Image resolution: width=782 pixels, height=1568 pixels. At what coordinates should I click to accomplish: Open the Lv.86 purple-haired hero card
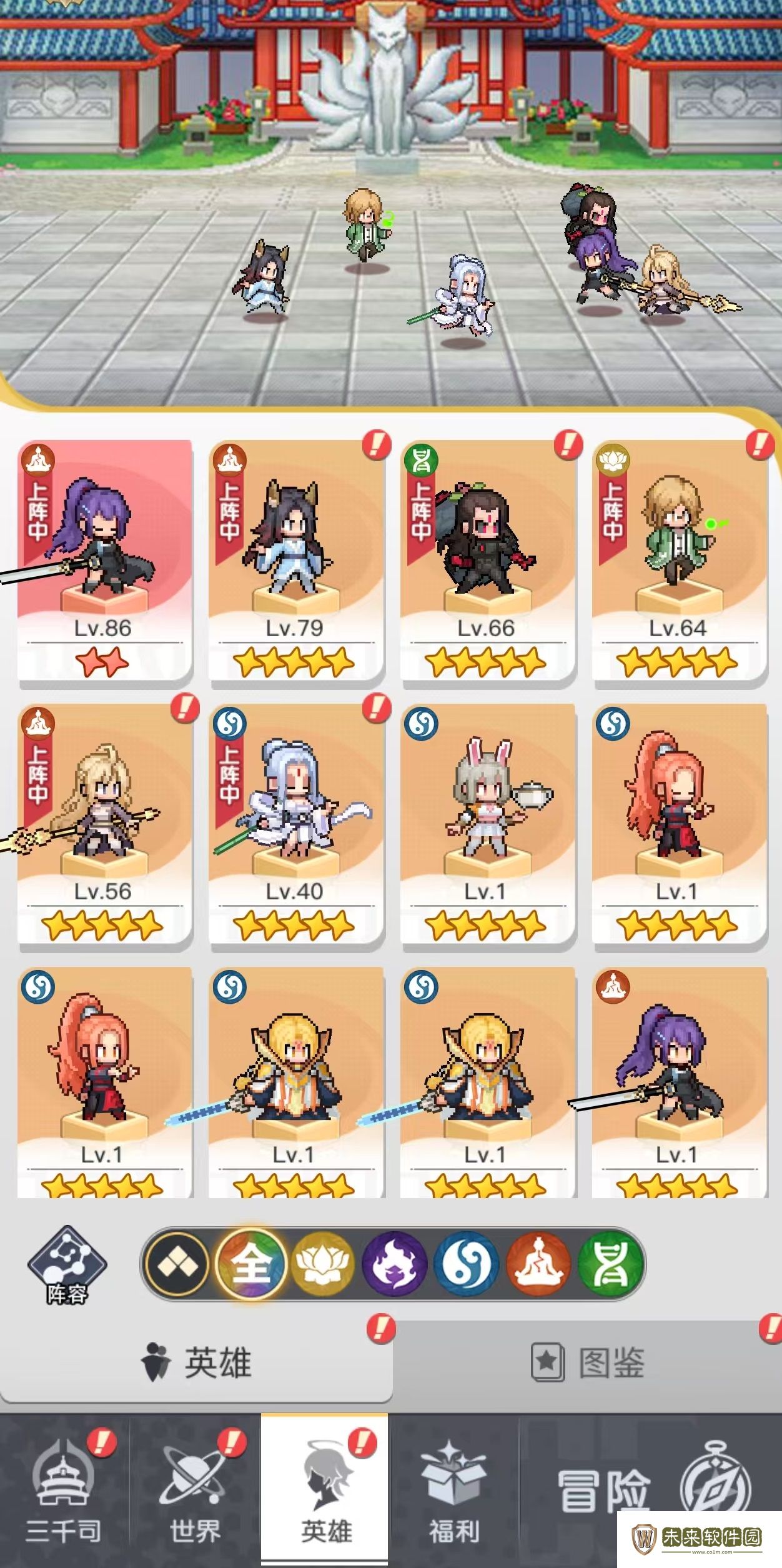104,560
